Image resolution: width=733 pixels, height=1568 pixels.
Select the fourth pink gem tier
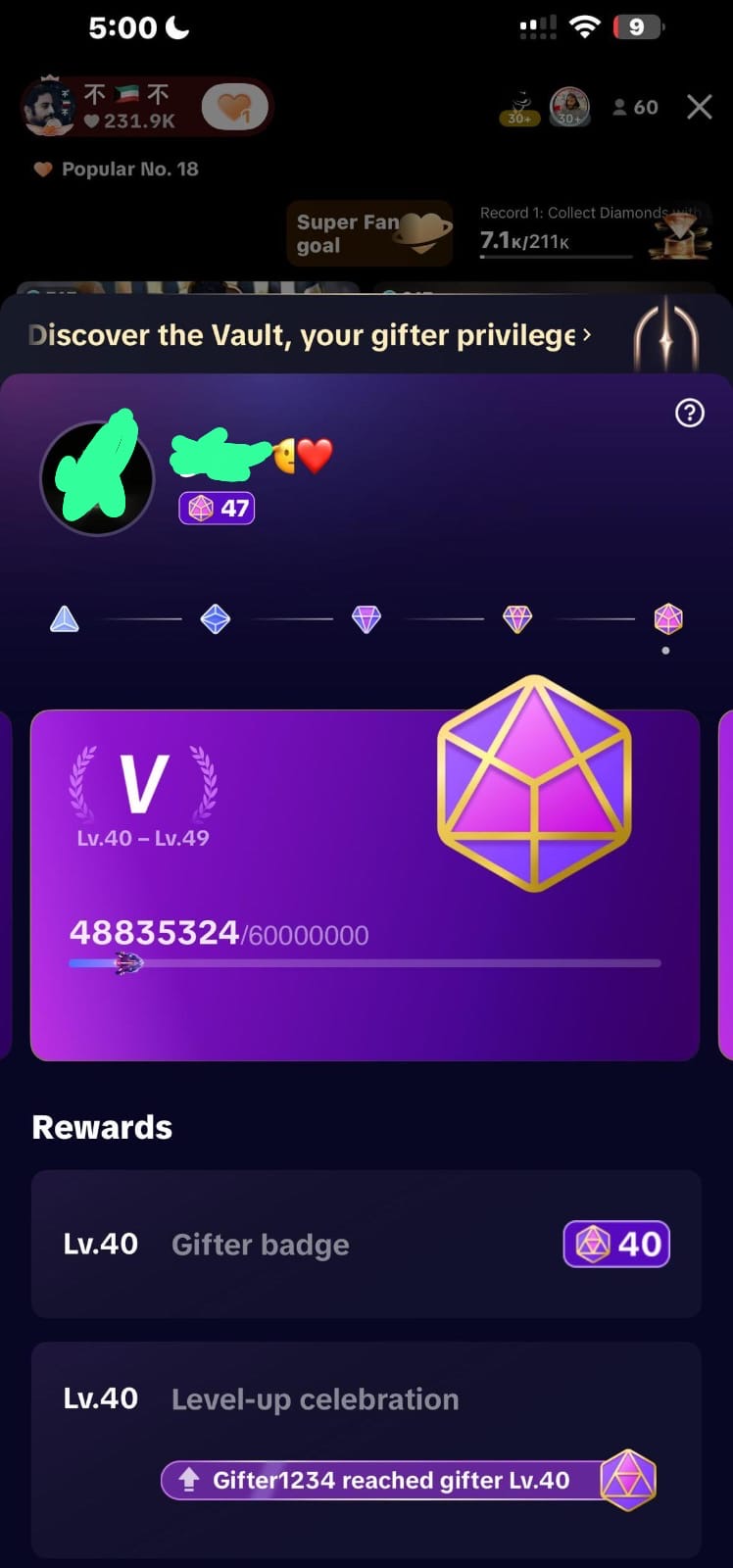(x=516, y=619)
